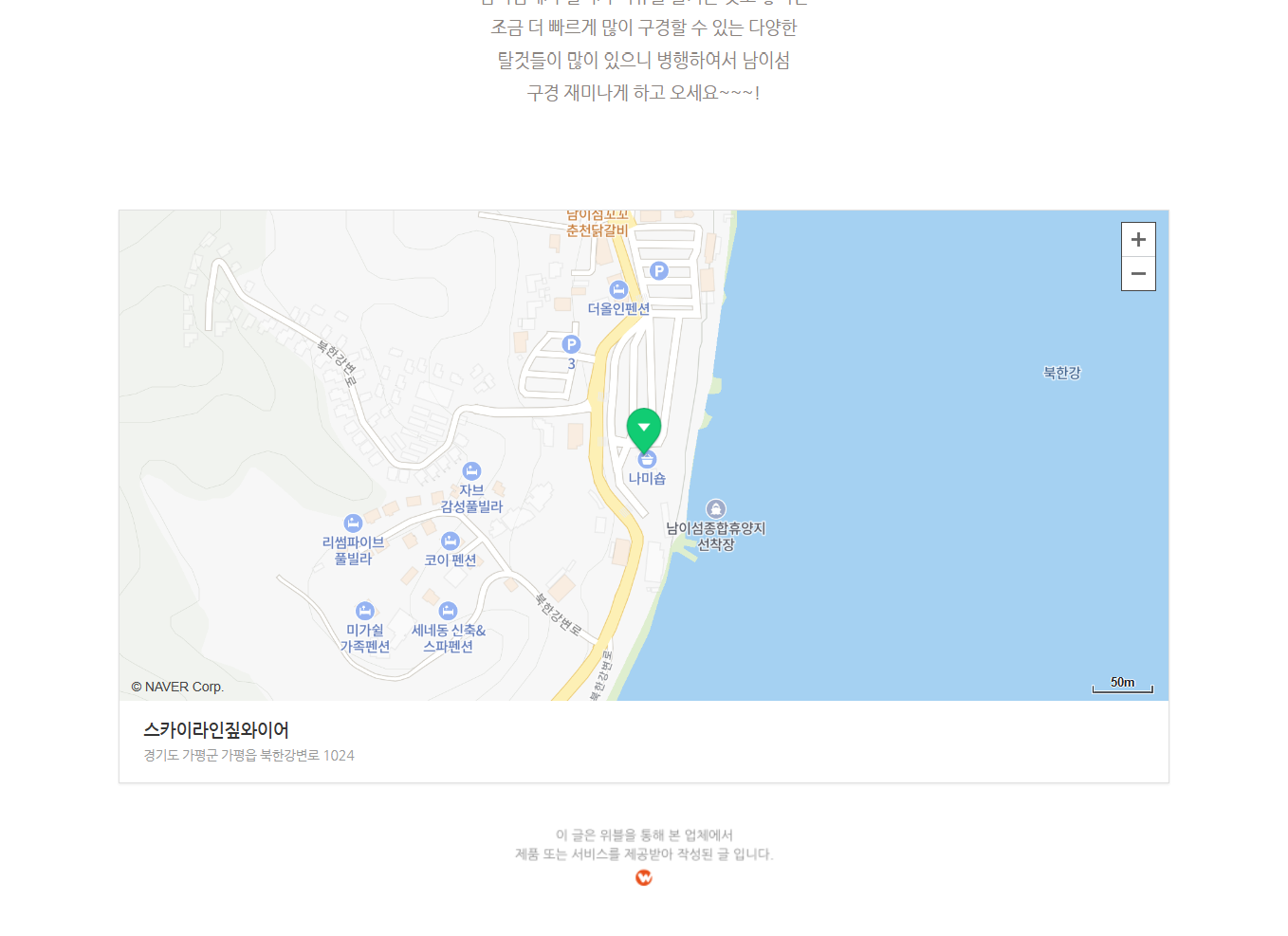
Task: Open the Weble sponsor badge icon
Action: (x=644, y=878)
